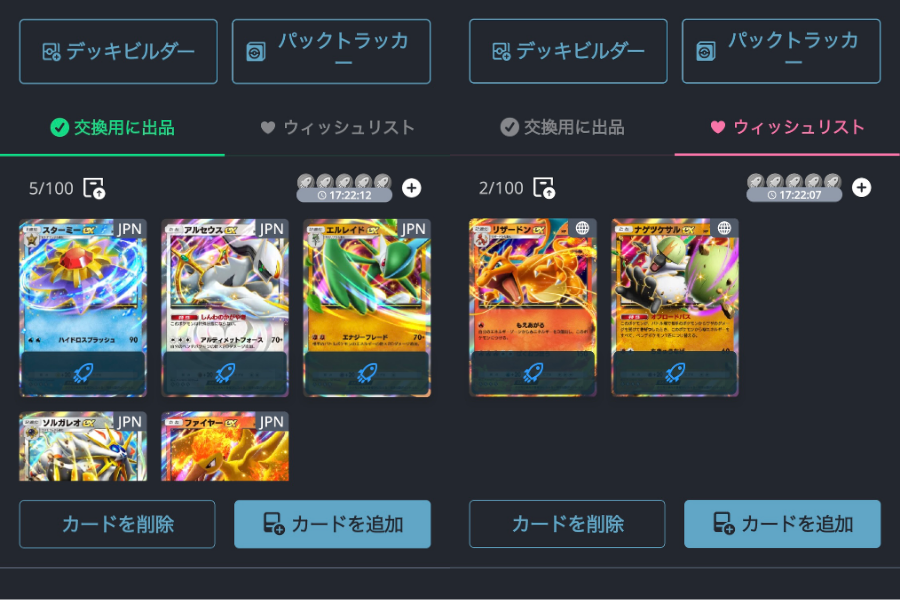Tap カードを削除 under the 2/100 list
Image resolution: width=900 pixels, height=600 pixels.
pyautogui.click(x=567, y=524)
